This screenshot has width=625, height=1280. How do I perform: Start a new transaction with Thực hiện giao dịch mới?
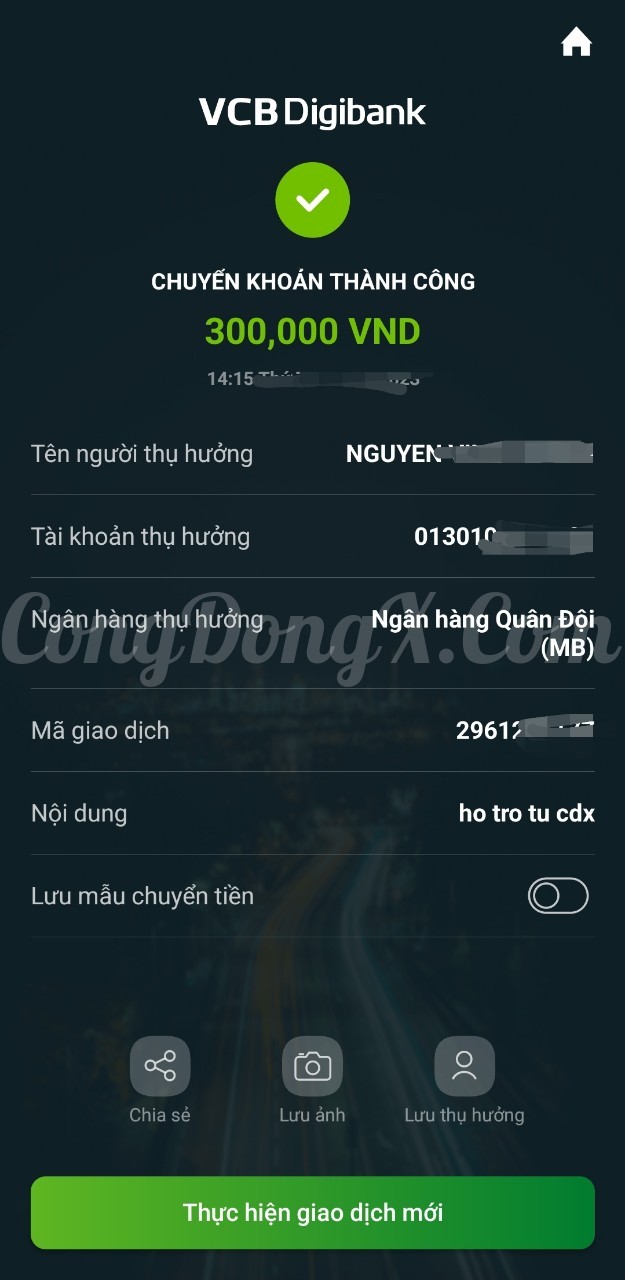[x=312, y=1213]
